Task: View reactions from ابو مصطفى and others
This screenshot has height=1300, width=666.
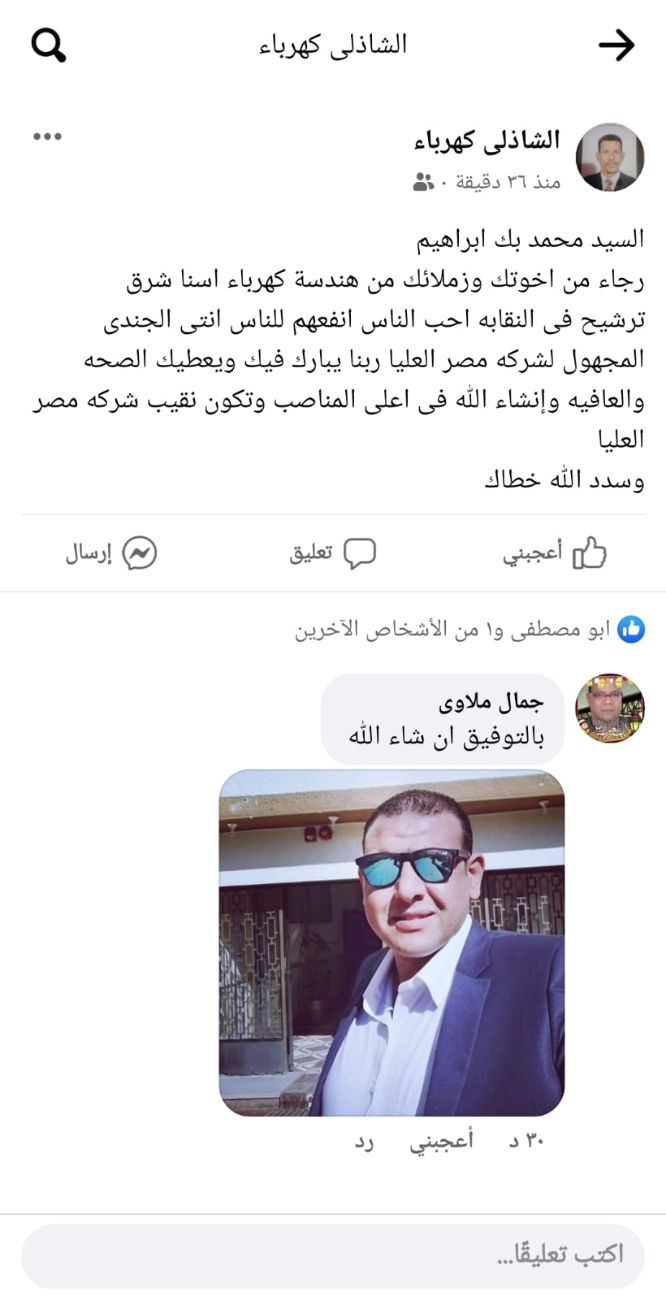Action: coord(470,629)
